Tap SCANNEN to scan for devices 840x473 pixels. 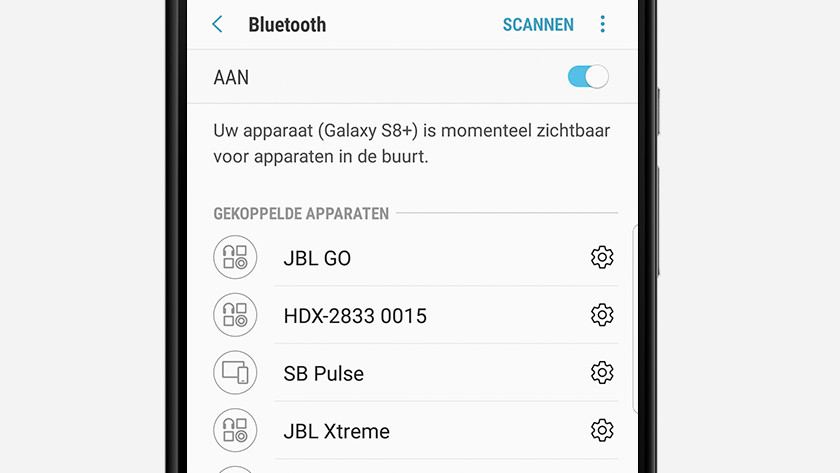click(538, 25)
